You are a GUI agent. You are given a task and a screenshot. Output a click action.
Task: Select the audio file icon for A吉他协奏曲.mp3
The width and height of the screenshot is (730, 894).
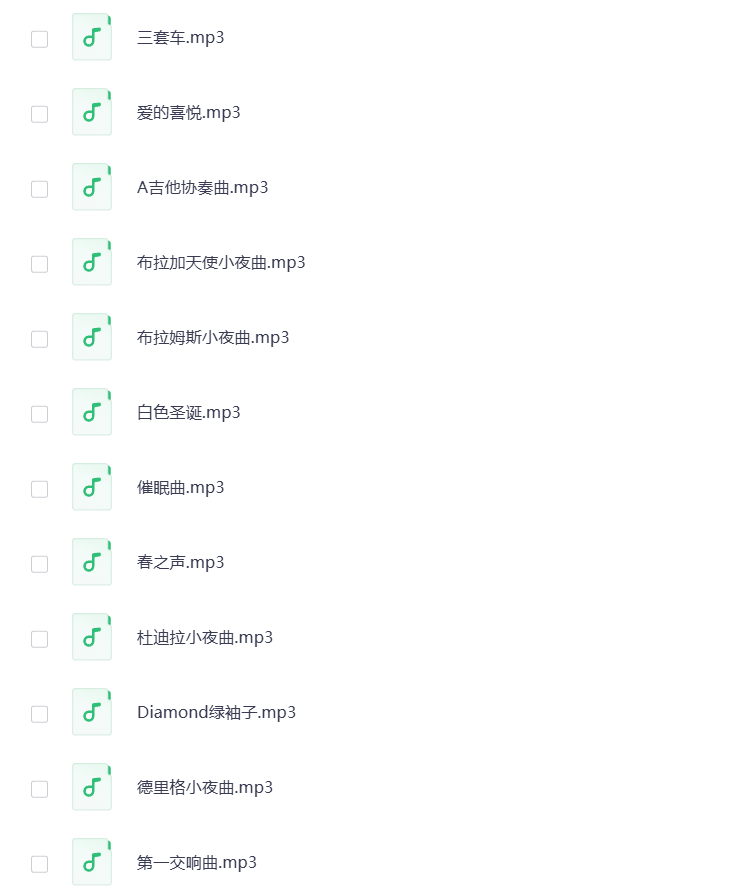91,187
